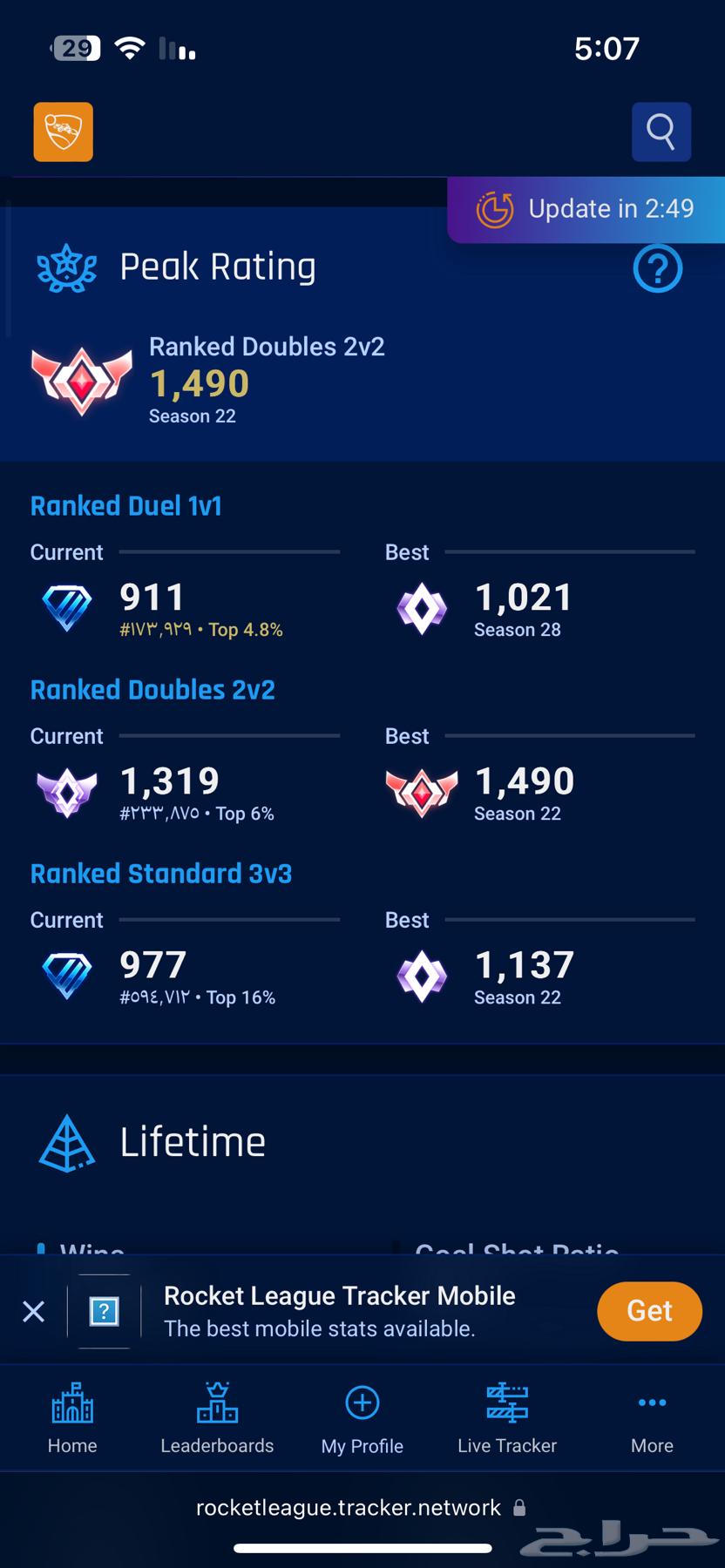Switch to the Leaderboards tab
This screenshot has height=1568, width=725.
217,1418
